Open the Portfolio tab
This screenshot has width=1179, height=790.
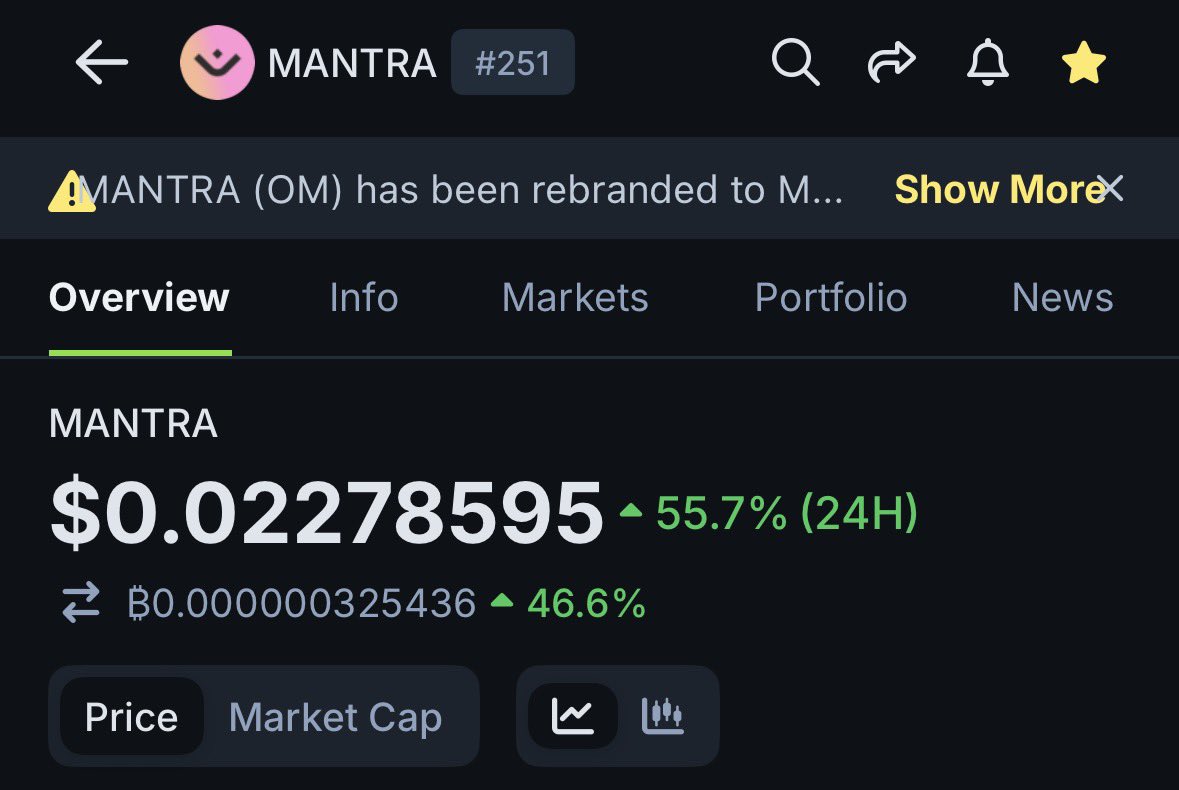(x=831, y=298)
